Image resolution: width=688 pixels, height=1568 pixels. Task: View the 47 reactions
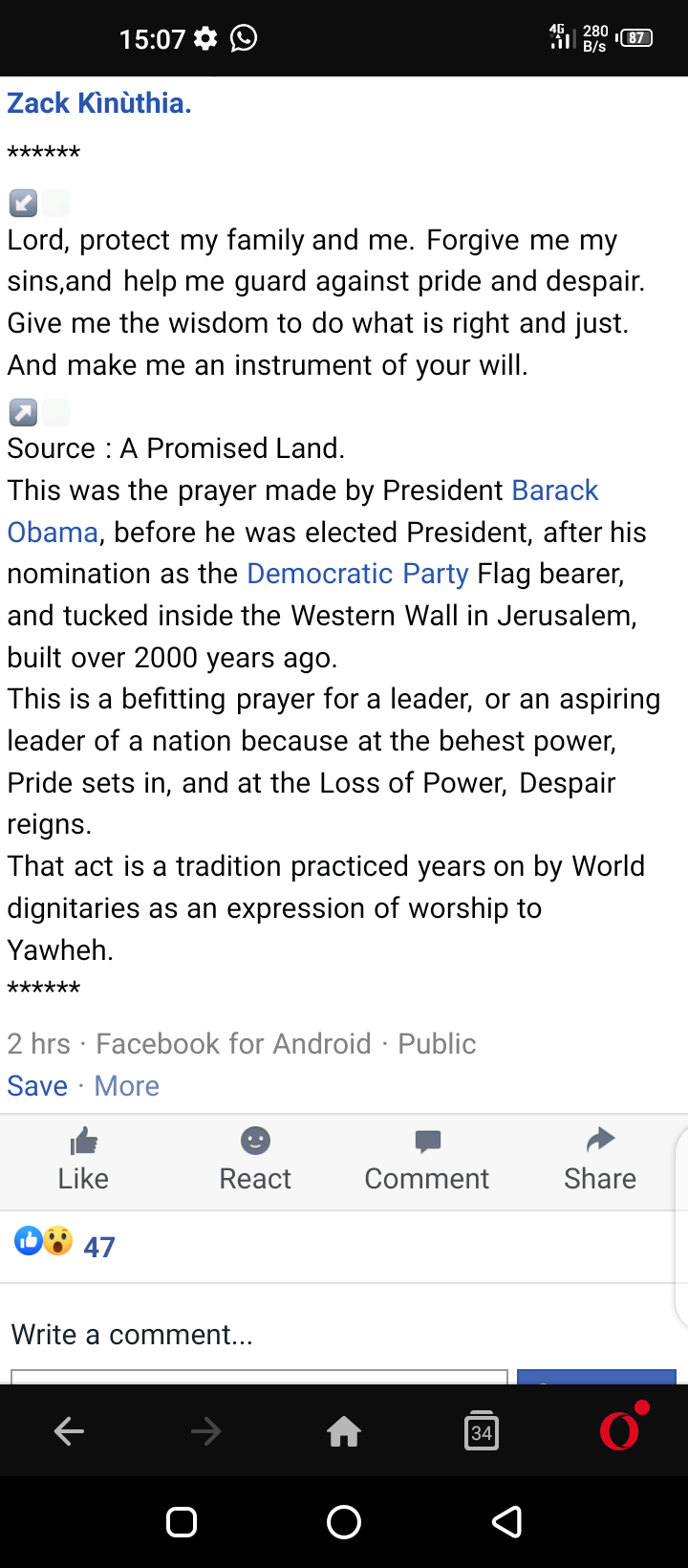(x=65, y=1245)
